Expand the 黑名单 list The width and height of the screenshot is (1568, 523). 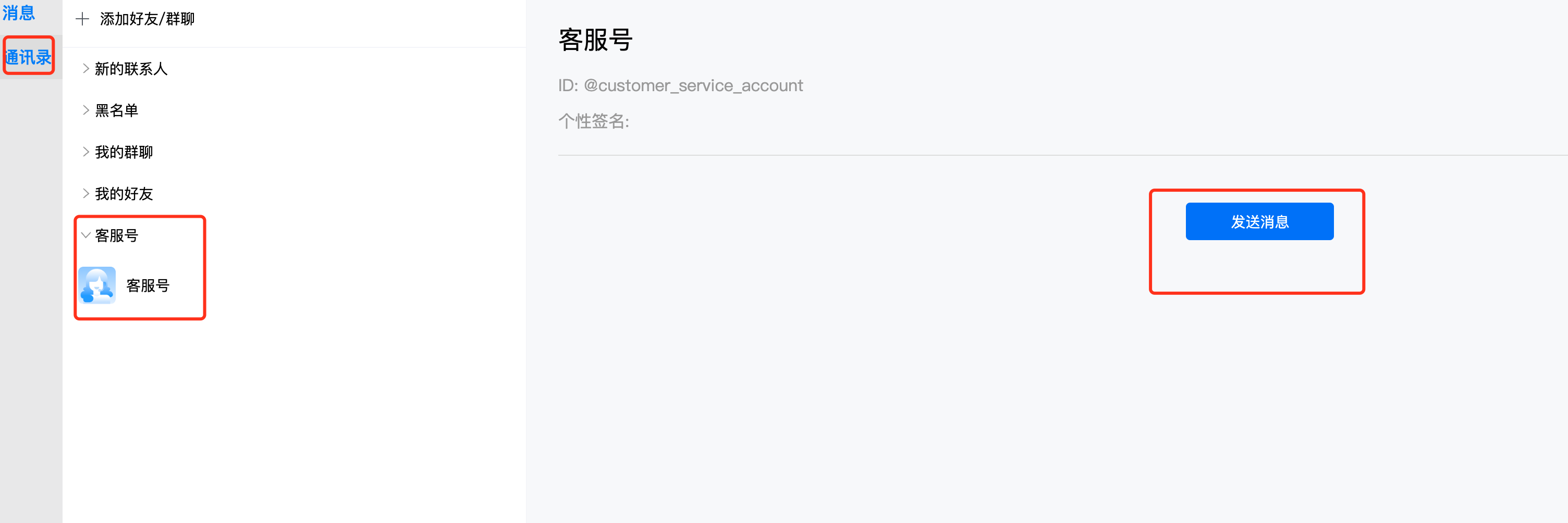116,110
